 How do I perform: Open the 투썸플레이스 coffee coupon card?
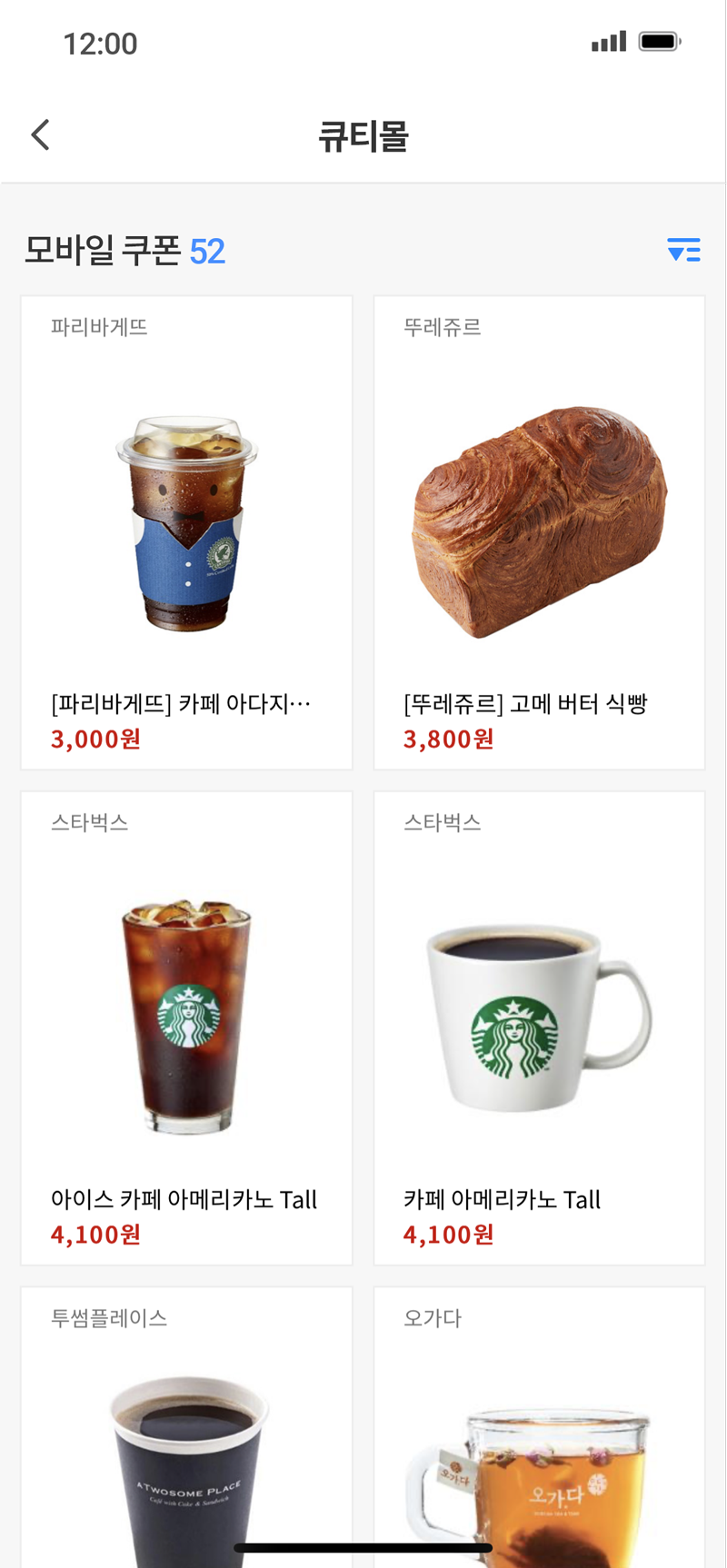(x=187, y=1426)
